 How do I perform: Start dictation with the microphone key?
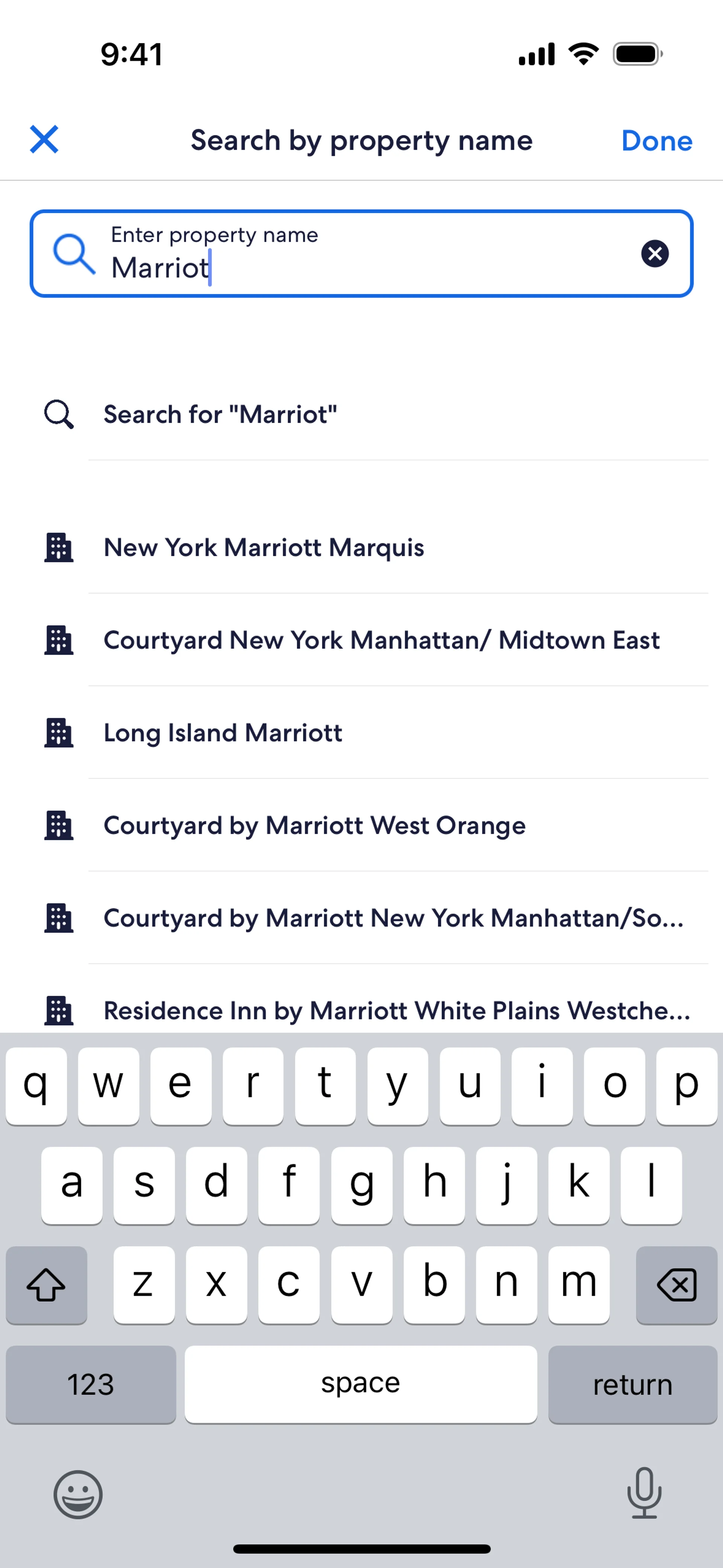point(644,1493)
